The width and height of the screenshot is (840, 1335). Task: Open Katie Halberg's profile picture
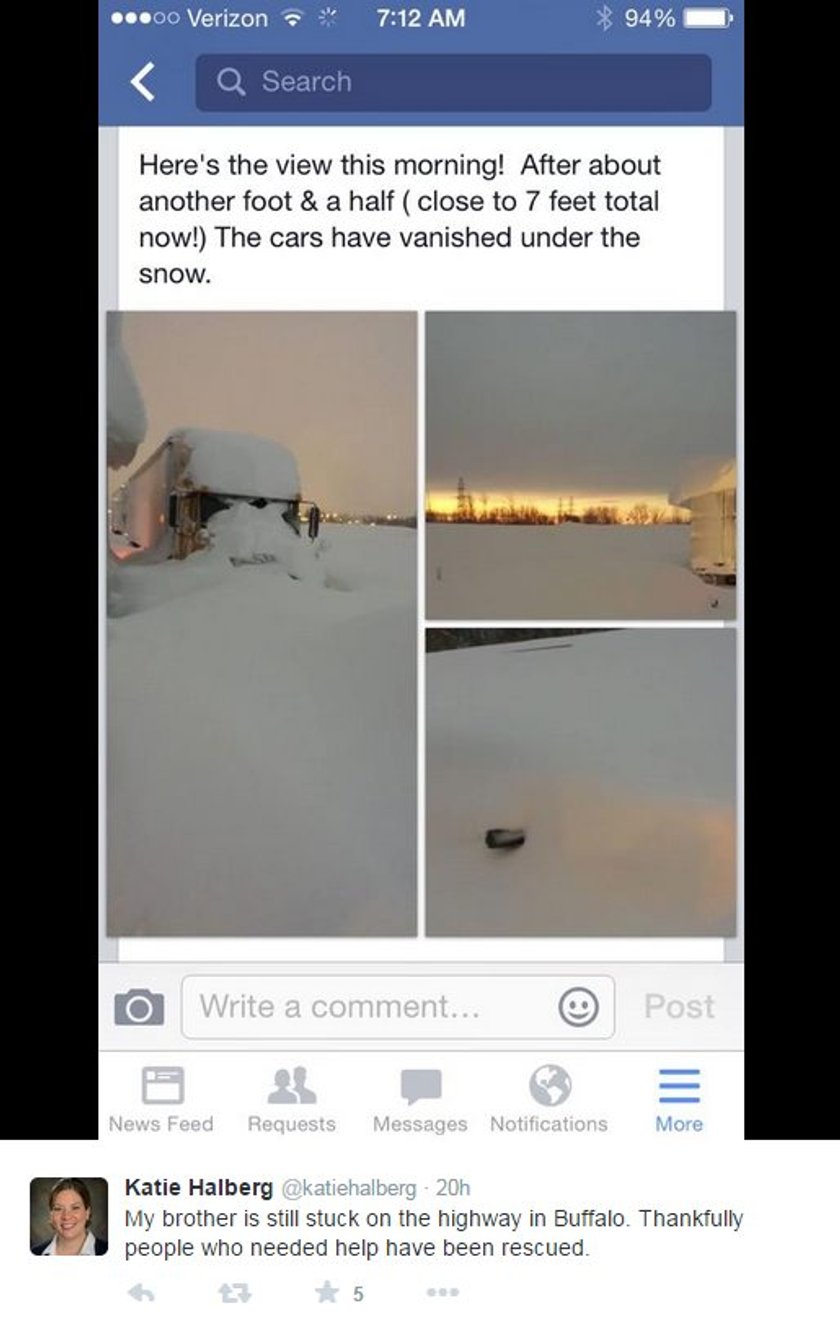69,1216
